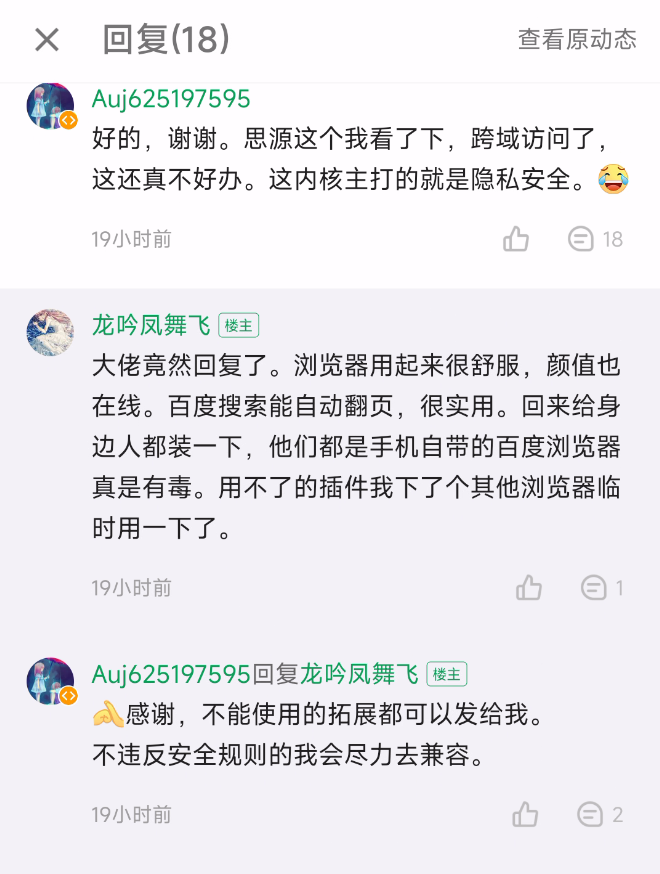
Task: Open 龙吟凤舞飞's avatar in second comment
Action: (x=50, y=332)
